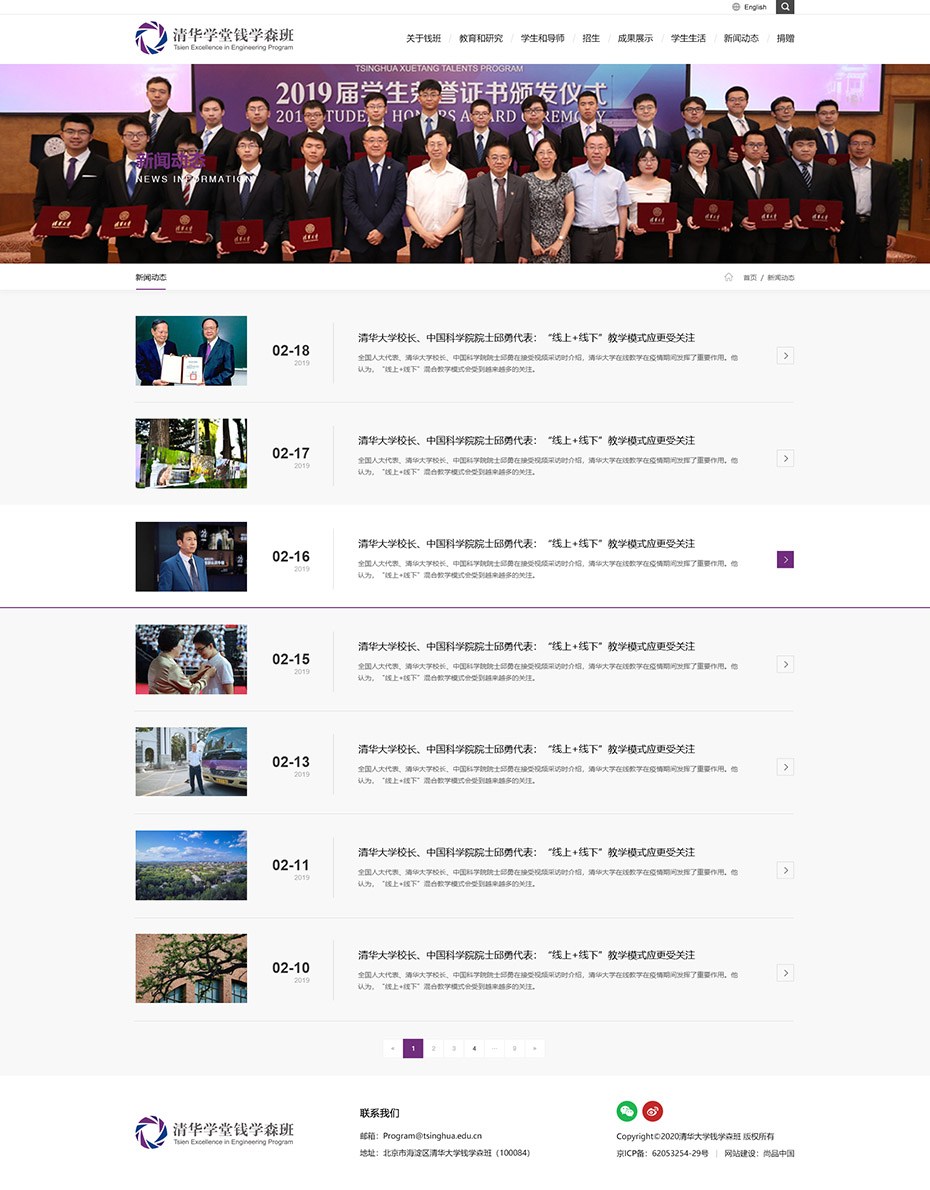Screen dimensions: 930x1190
Task: Tap the arrow button on the 02-17 article
Action: (785, 458)
